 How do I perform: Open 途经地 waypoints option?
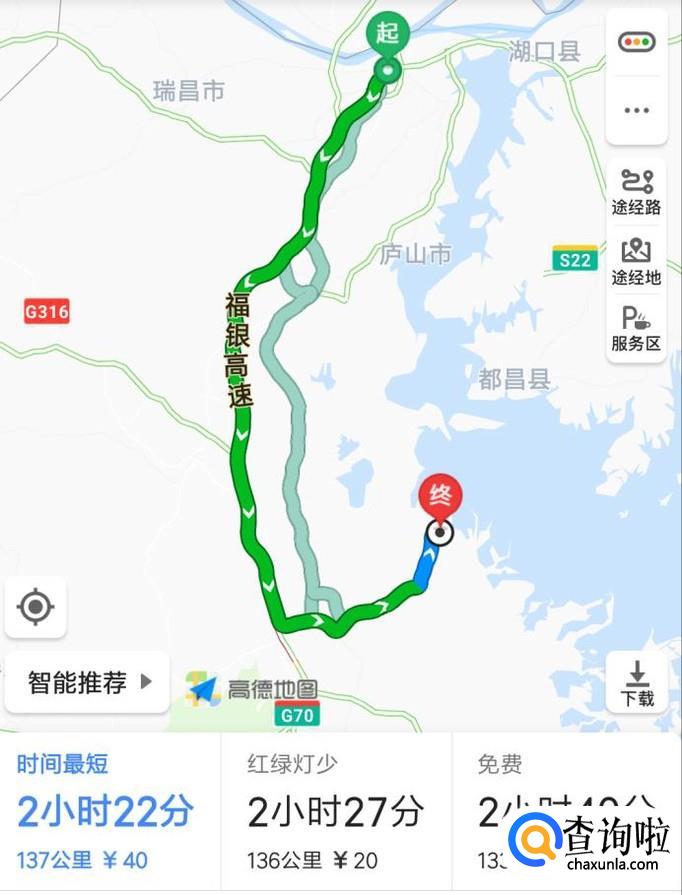pos(636,262)
